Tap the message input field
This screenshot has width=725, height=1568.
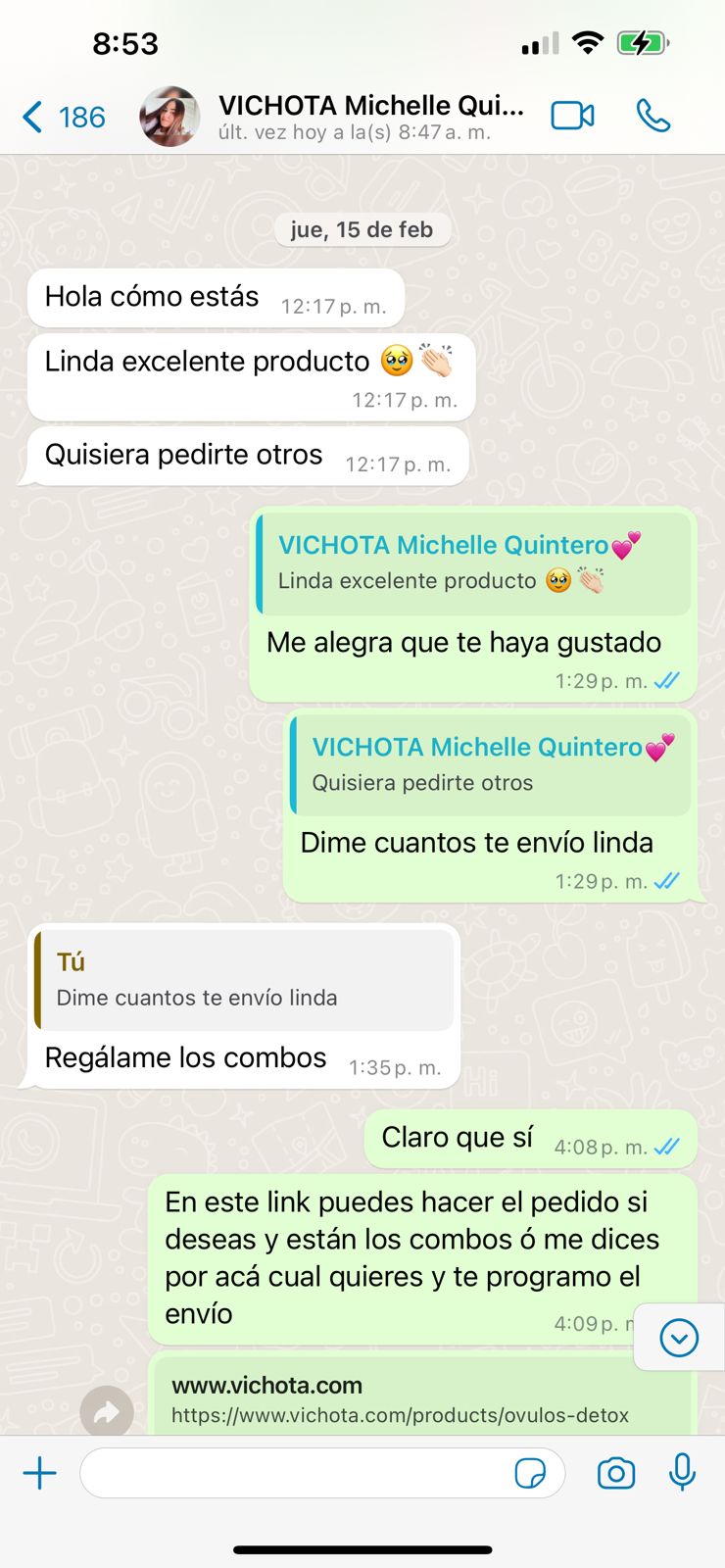[294, 1473]
